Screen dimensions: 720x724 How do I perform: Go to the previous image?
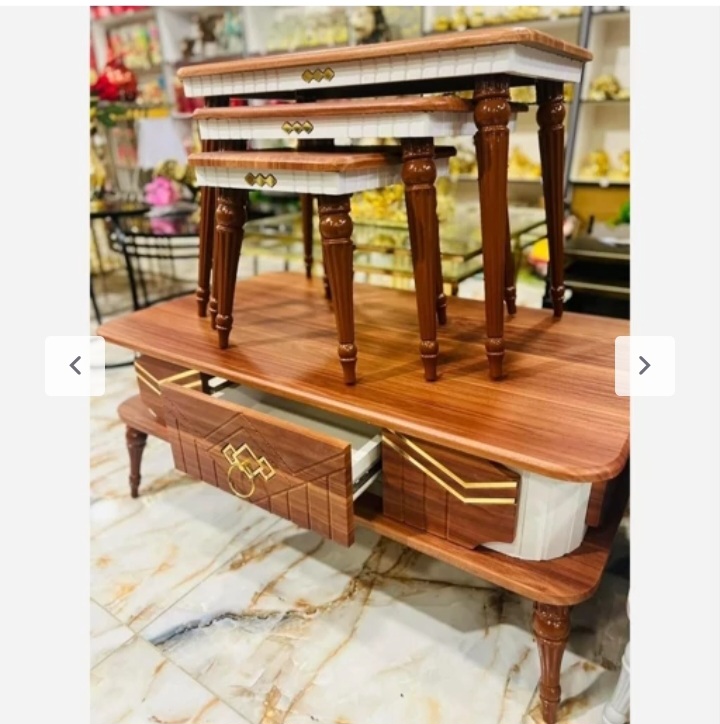click(x=75, y=366)
